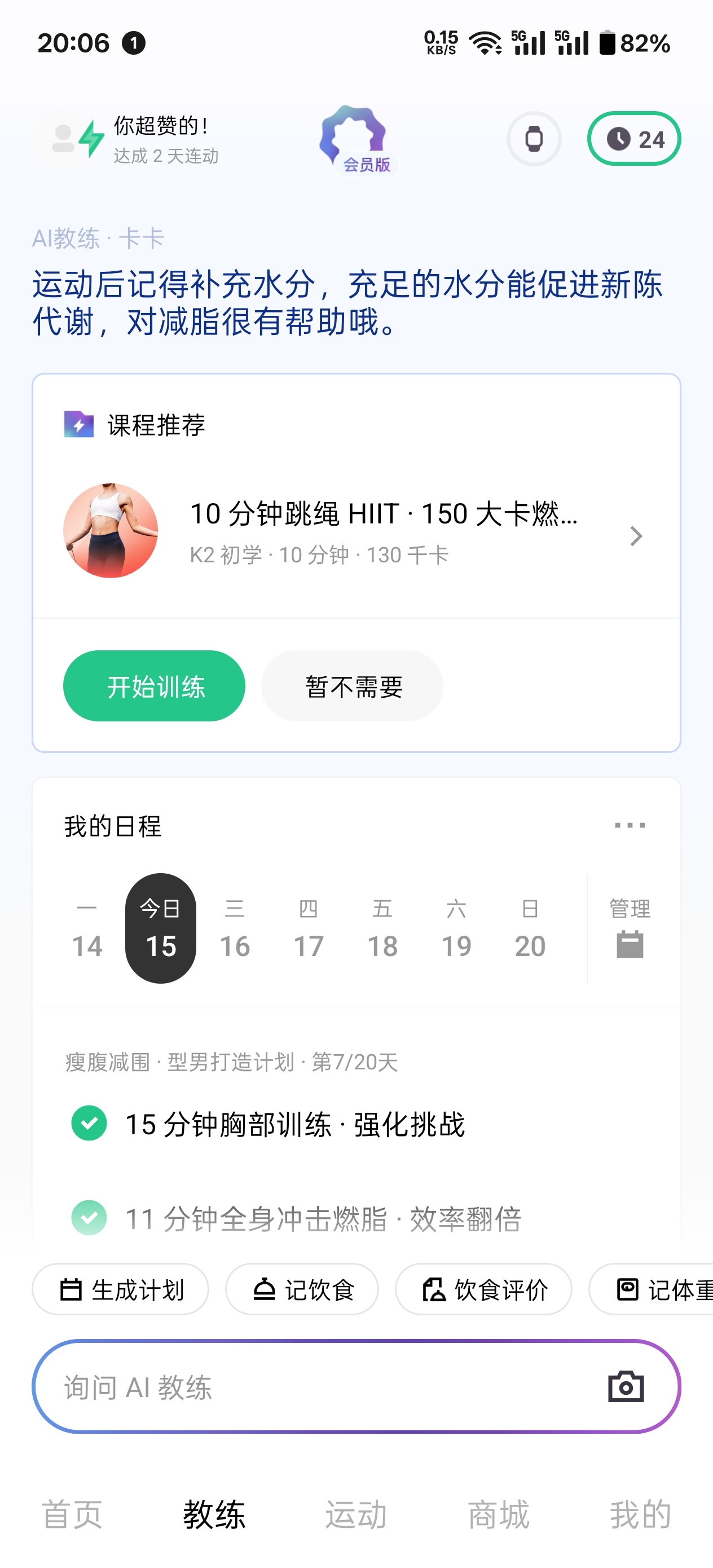Image resolution: width=713 pixels, height=1568 pixels.
Task: Open 15 分钟胸部训练 · 强化挑战 workout
Action: pyautogui.click(x=294, y=1124)
